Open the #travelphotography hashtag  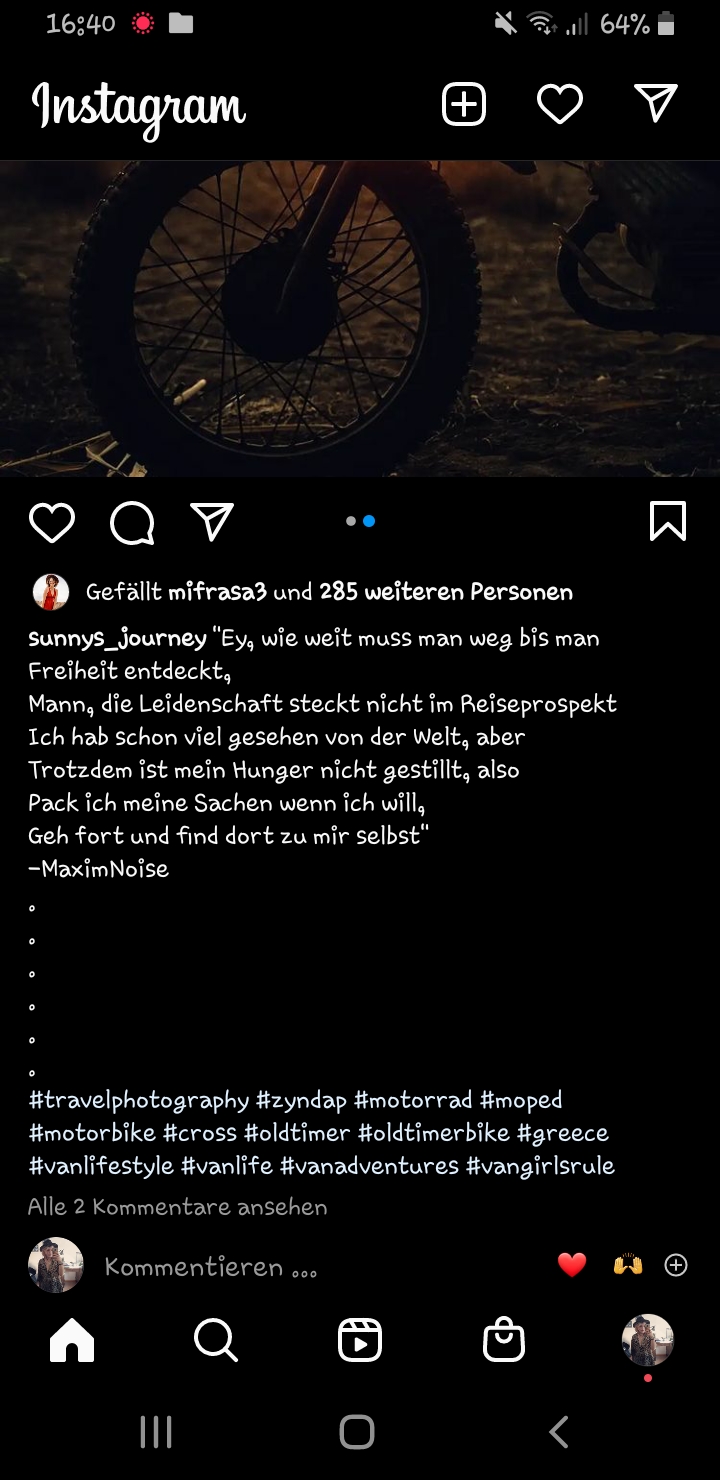tap(139, 1101)
